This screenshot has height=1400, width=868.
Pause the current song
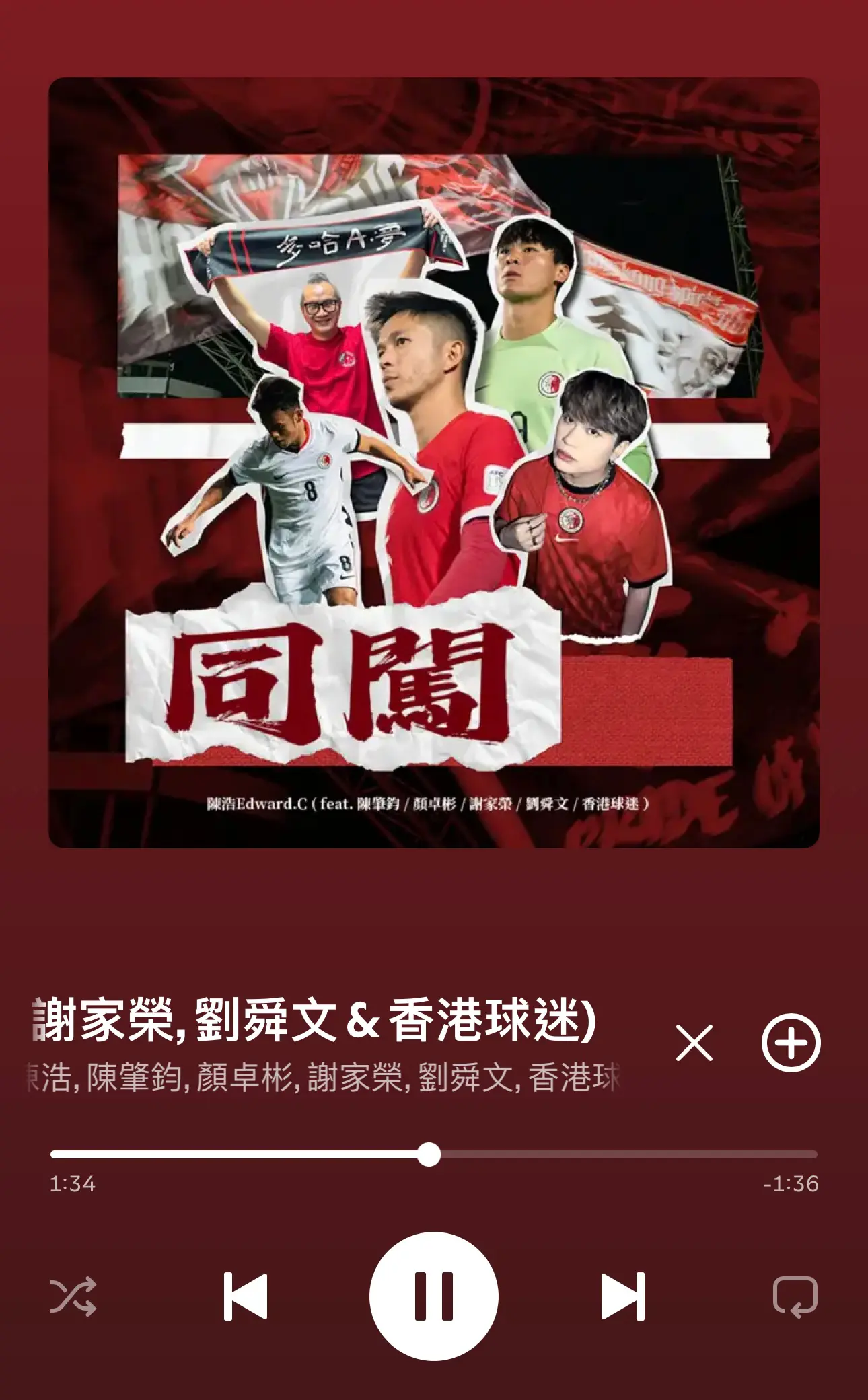pyautogui.click(x=434, y=1296)
